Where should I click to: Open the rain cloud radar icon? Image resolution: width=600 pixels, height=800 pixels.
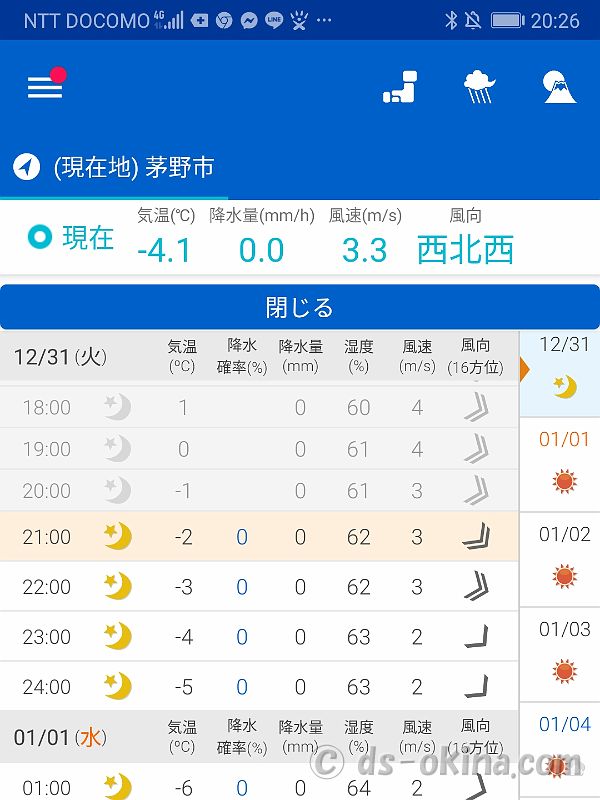pyautogui.click(x=481, y=87)
